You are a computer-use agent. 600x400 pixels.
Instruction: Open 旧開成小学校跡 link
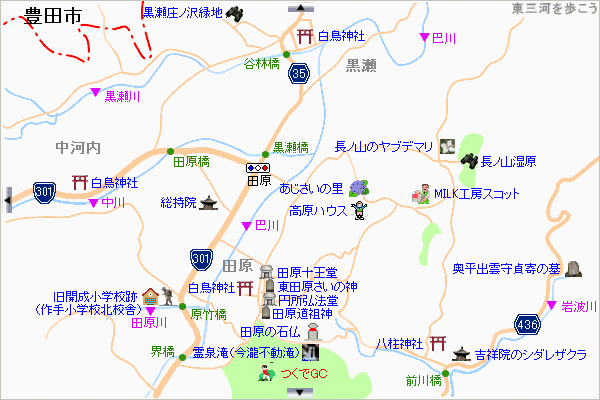coord(94,297)
